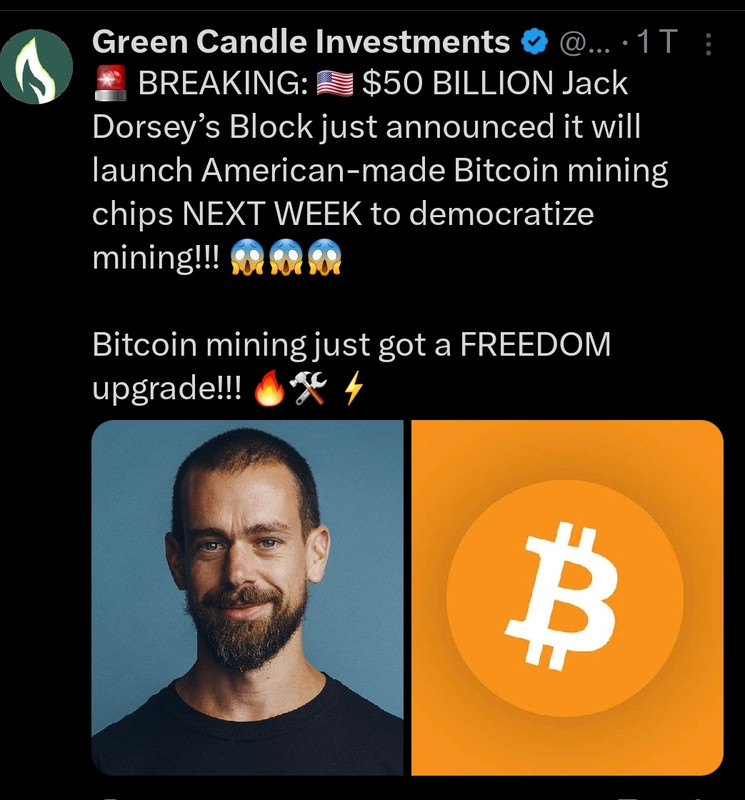Open the left portrait photo of the post
Screen dimensions: 745x800
click(247, 597)
